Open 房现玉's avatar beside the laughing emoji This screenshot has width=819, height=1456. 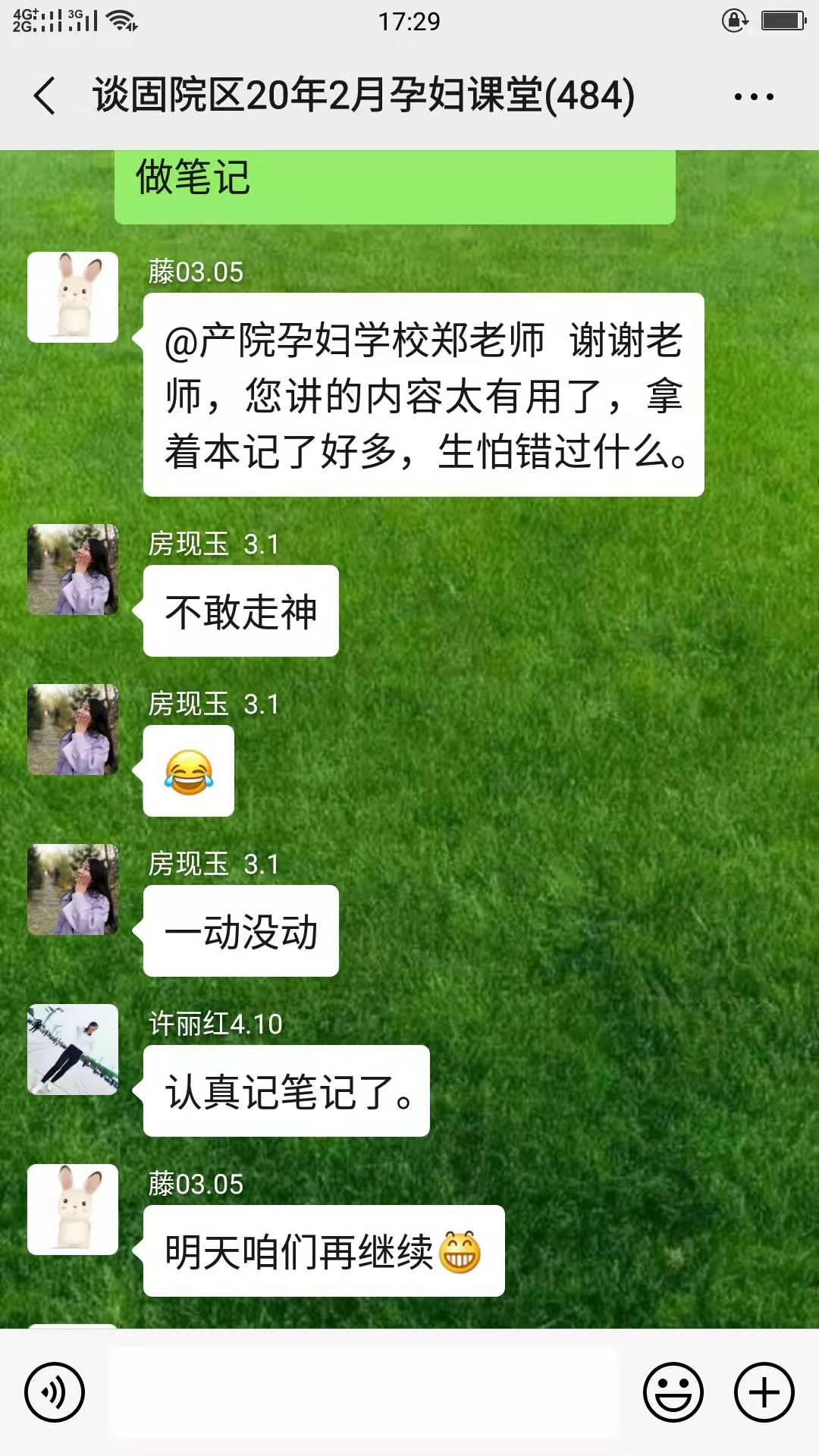[x=73, y=730]
